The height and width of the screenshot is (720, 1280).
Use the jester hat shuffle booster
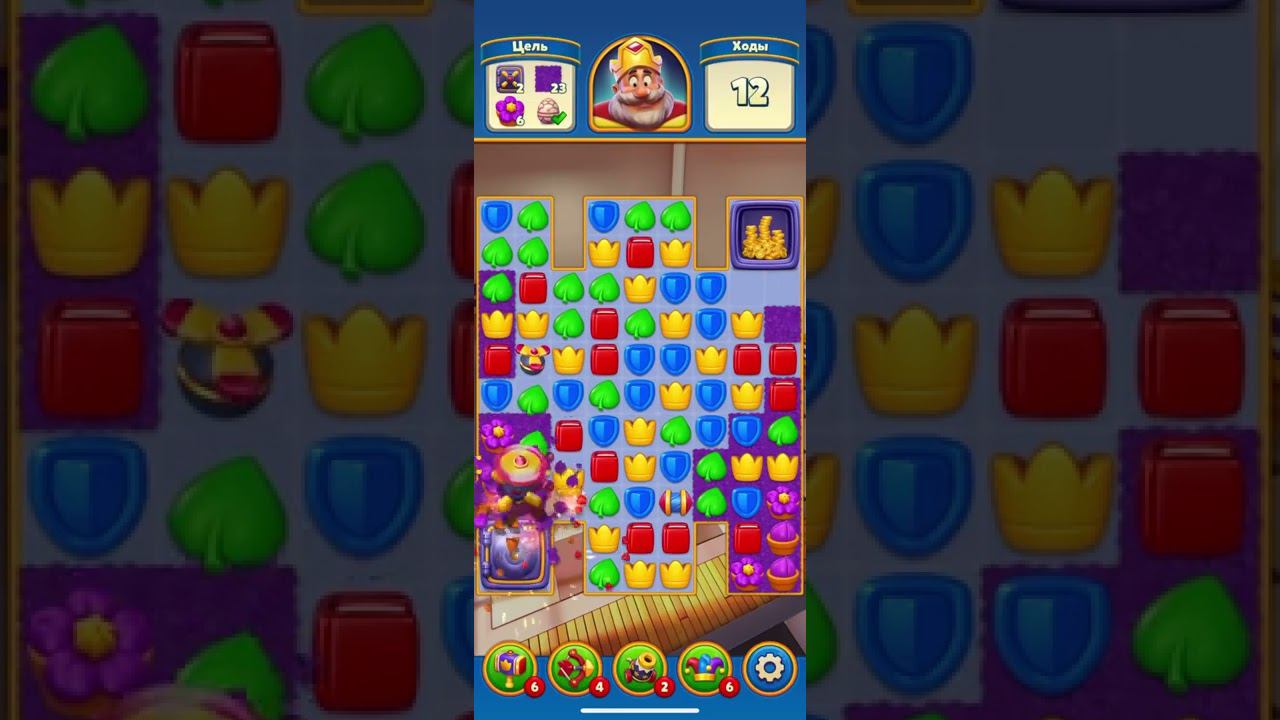[x=705, y=668]
